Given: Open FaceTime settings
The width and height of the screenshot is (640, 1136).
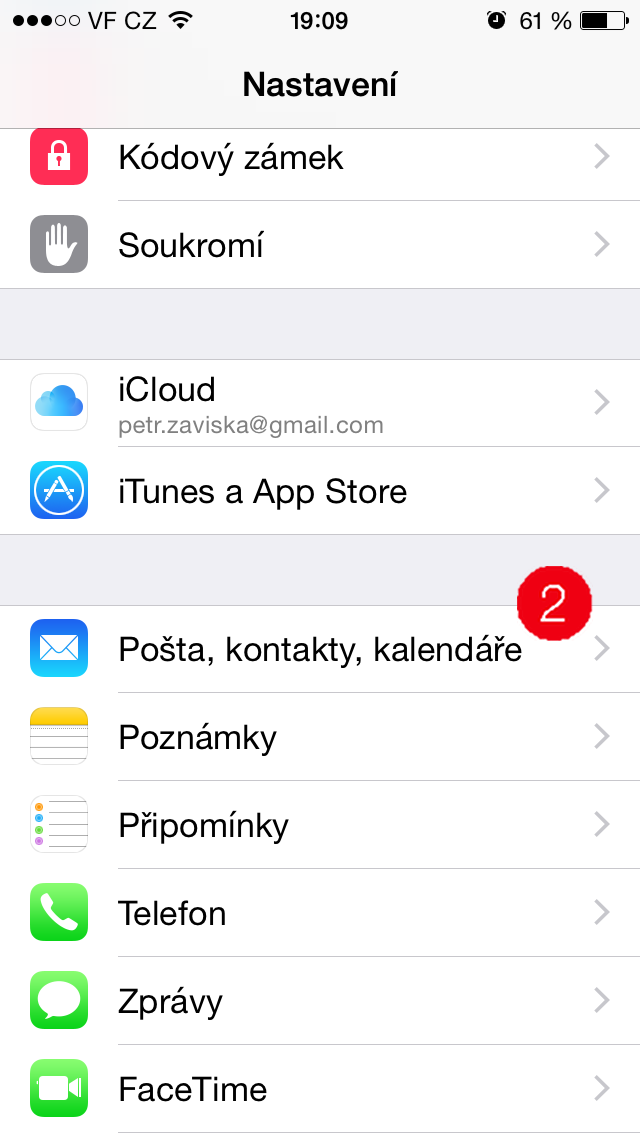Looking at the screenshot, I should [320, 1088].
